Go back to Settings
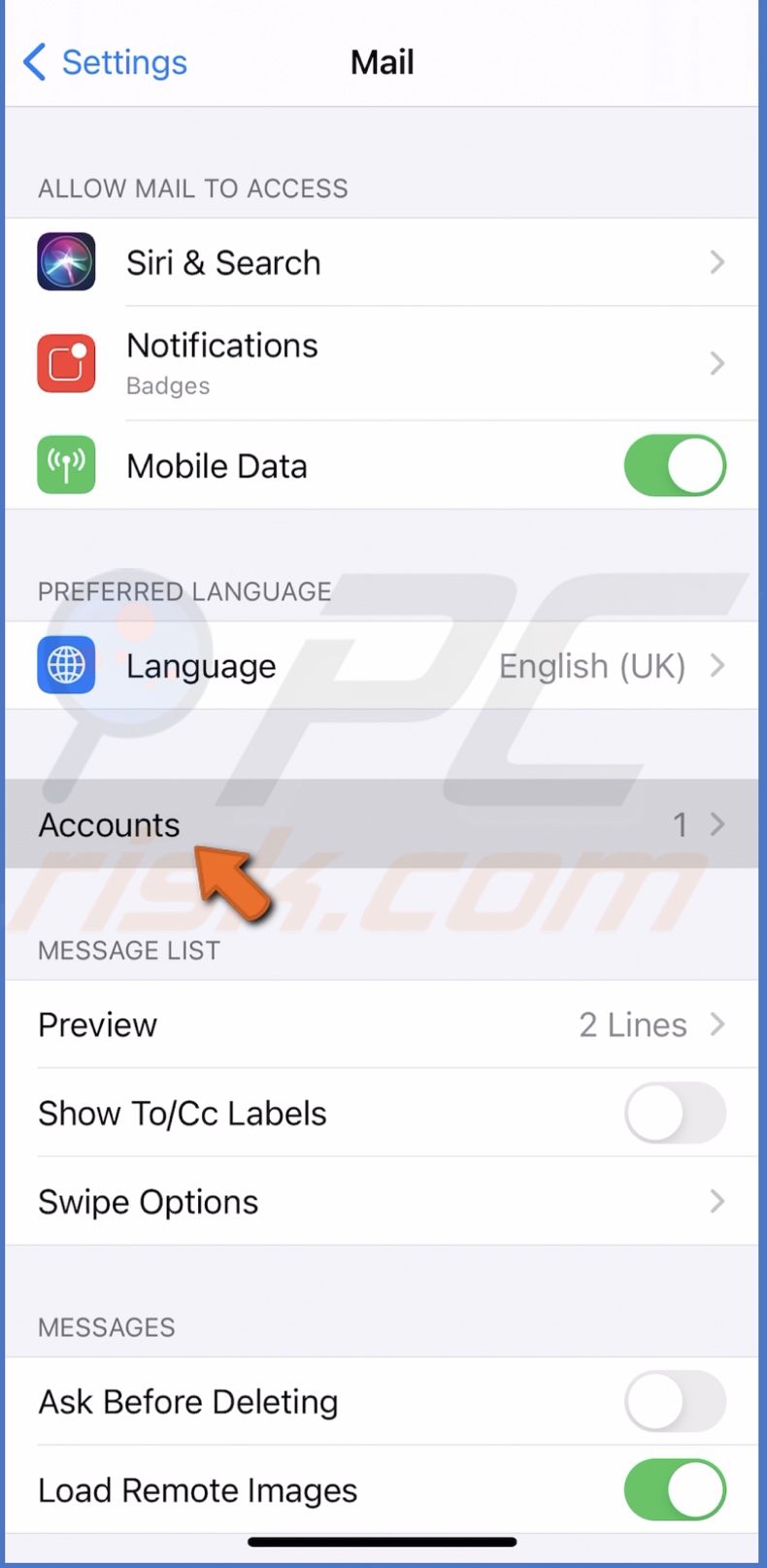The height and width of the screenshot is (1568, 767). (105, 63)
